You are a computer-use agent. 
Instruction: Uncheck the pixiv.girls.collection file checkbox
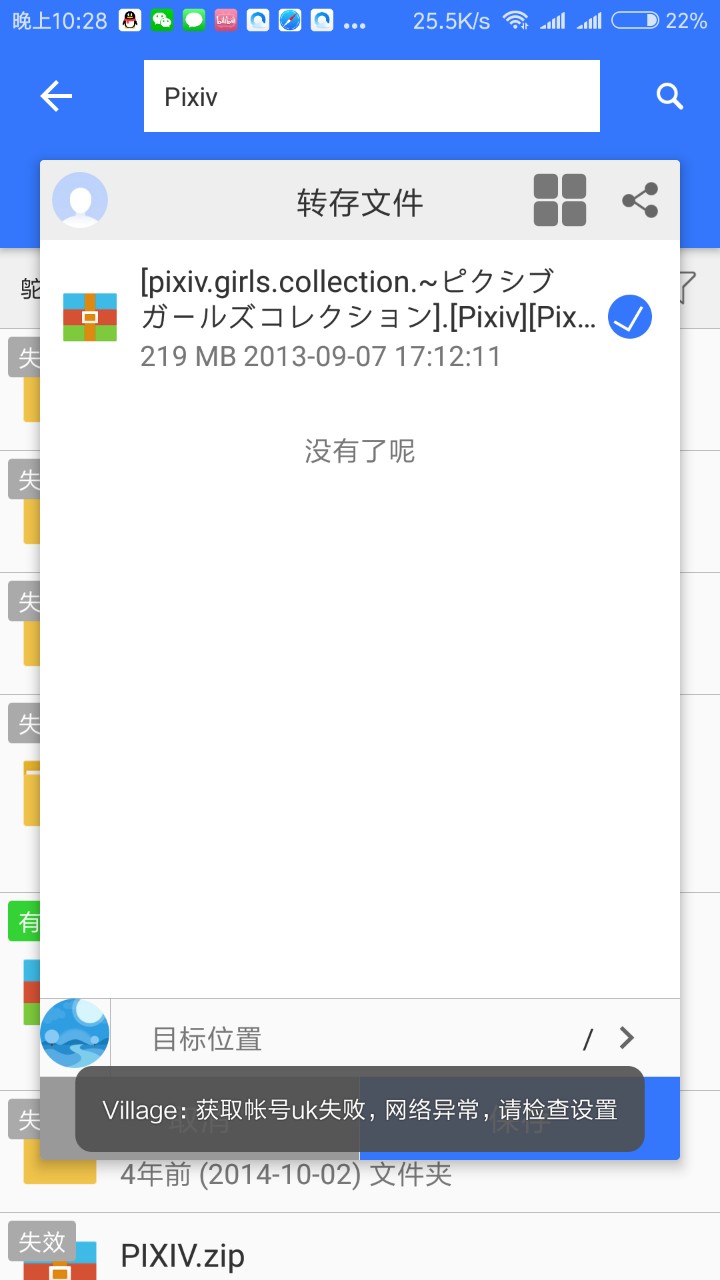pos(630,317)
